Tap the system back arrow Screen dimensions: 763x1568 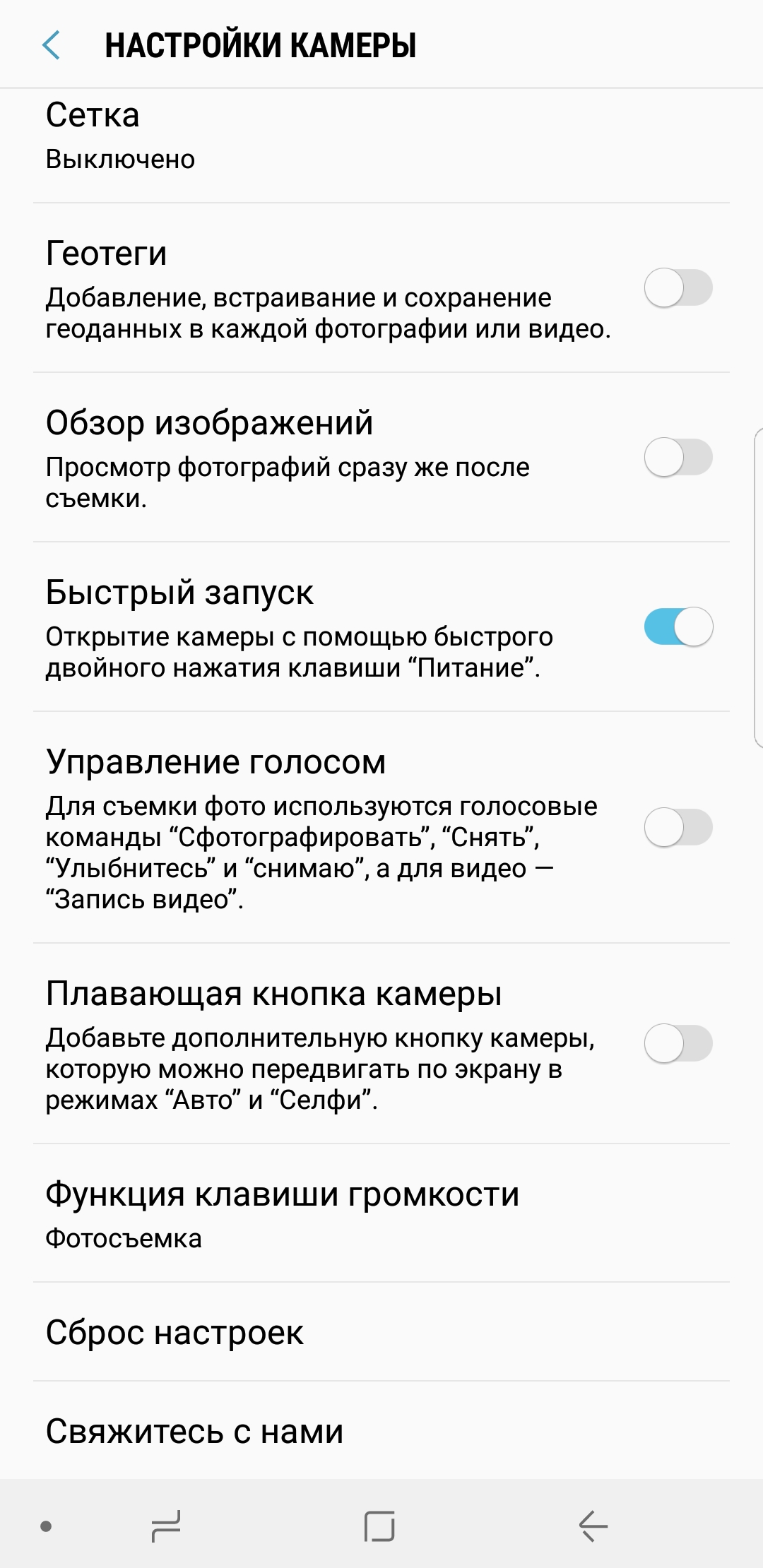[x=593, y=1526]
